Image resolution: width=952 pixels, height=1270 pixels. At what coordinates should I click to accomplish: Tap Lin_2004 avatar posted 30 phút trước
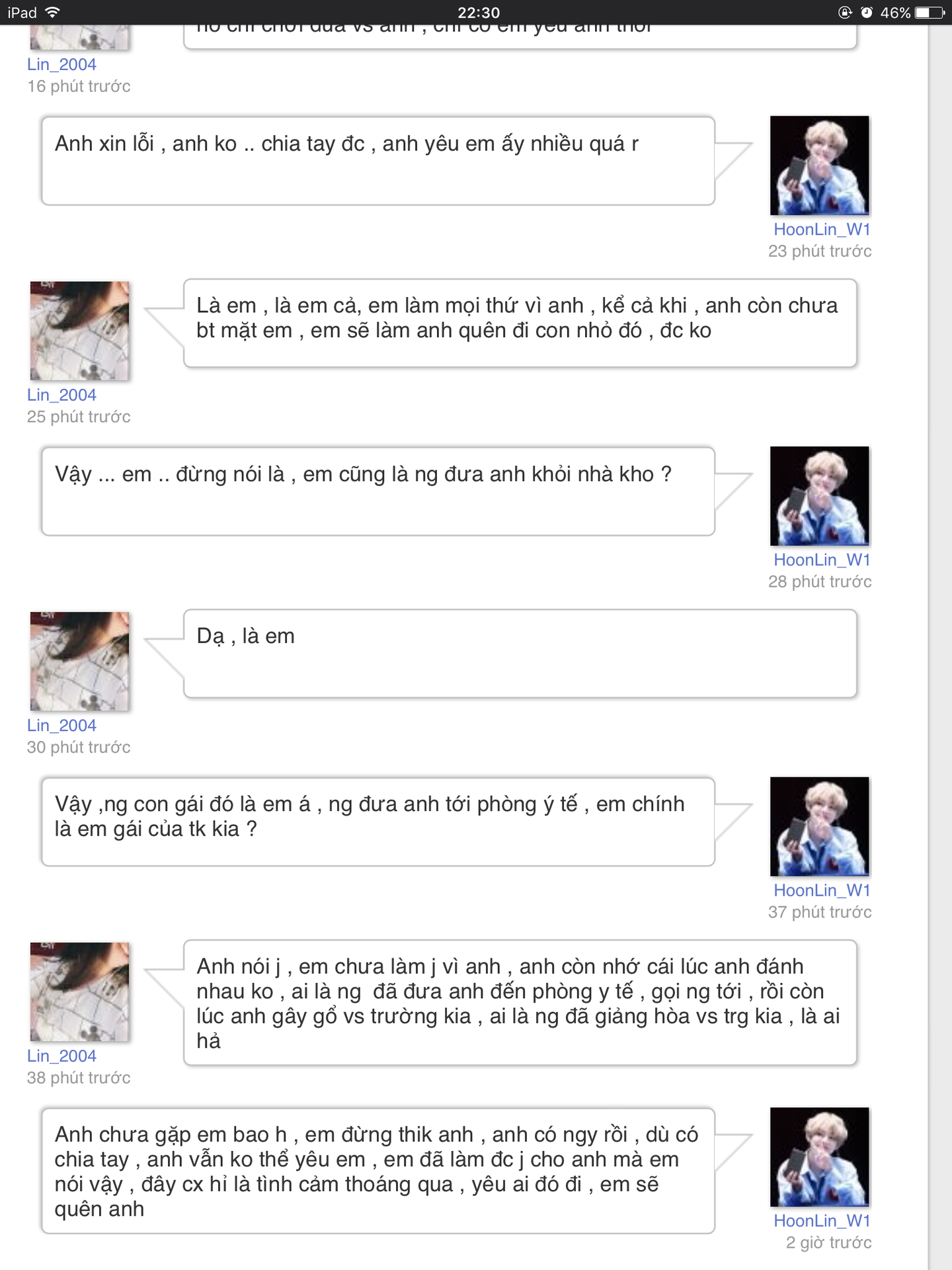pos(80,661)
